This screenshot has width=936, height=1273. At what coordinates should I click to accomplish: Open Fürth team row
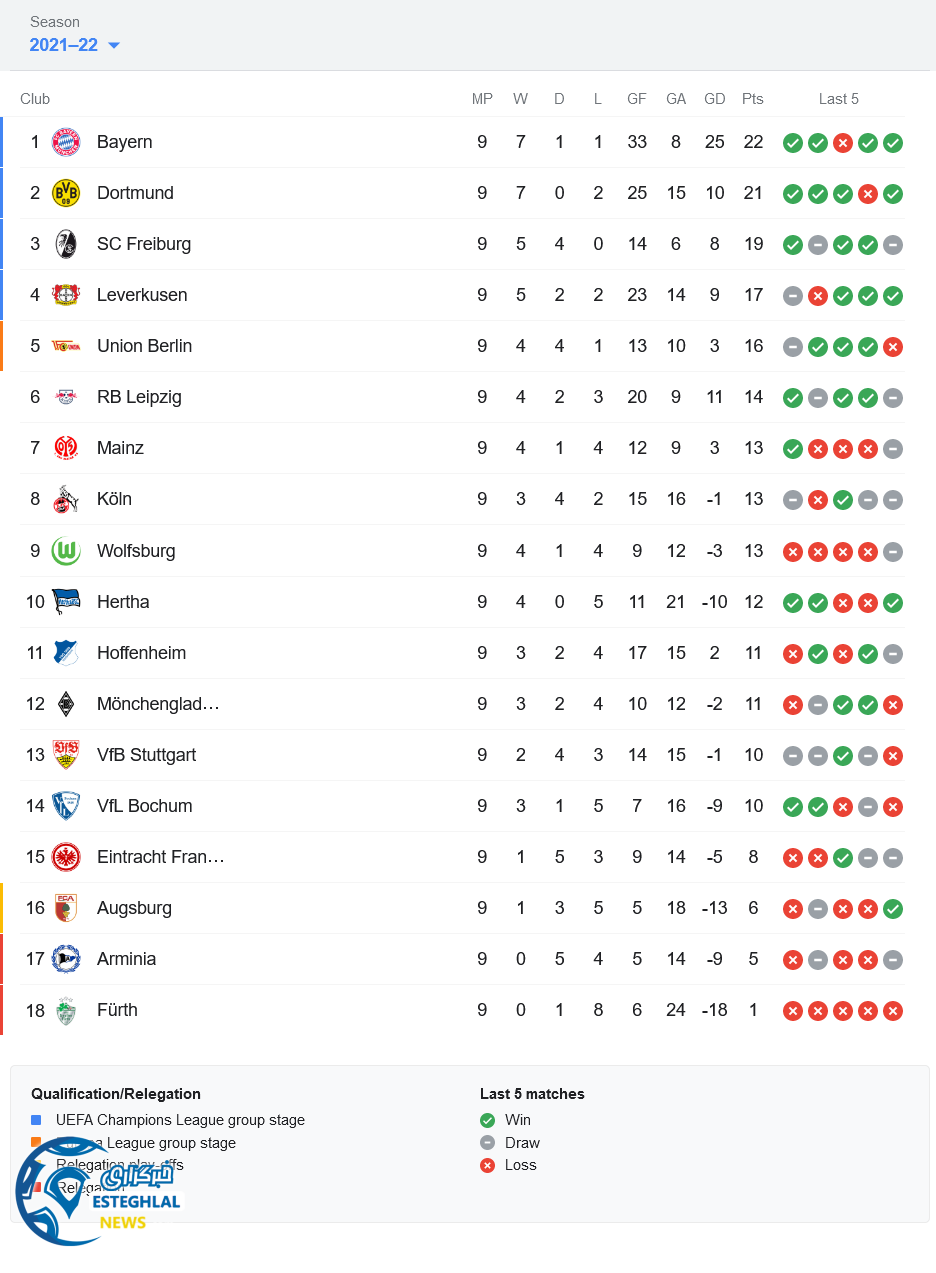pos(117,1010)
